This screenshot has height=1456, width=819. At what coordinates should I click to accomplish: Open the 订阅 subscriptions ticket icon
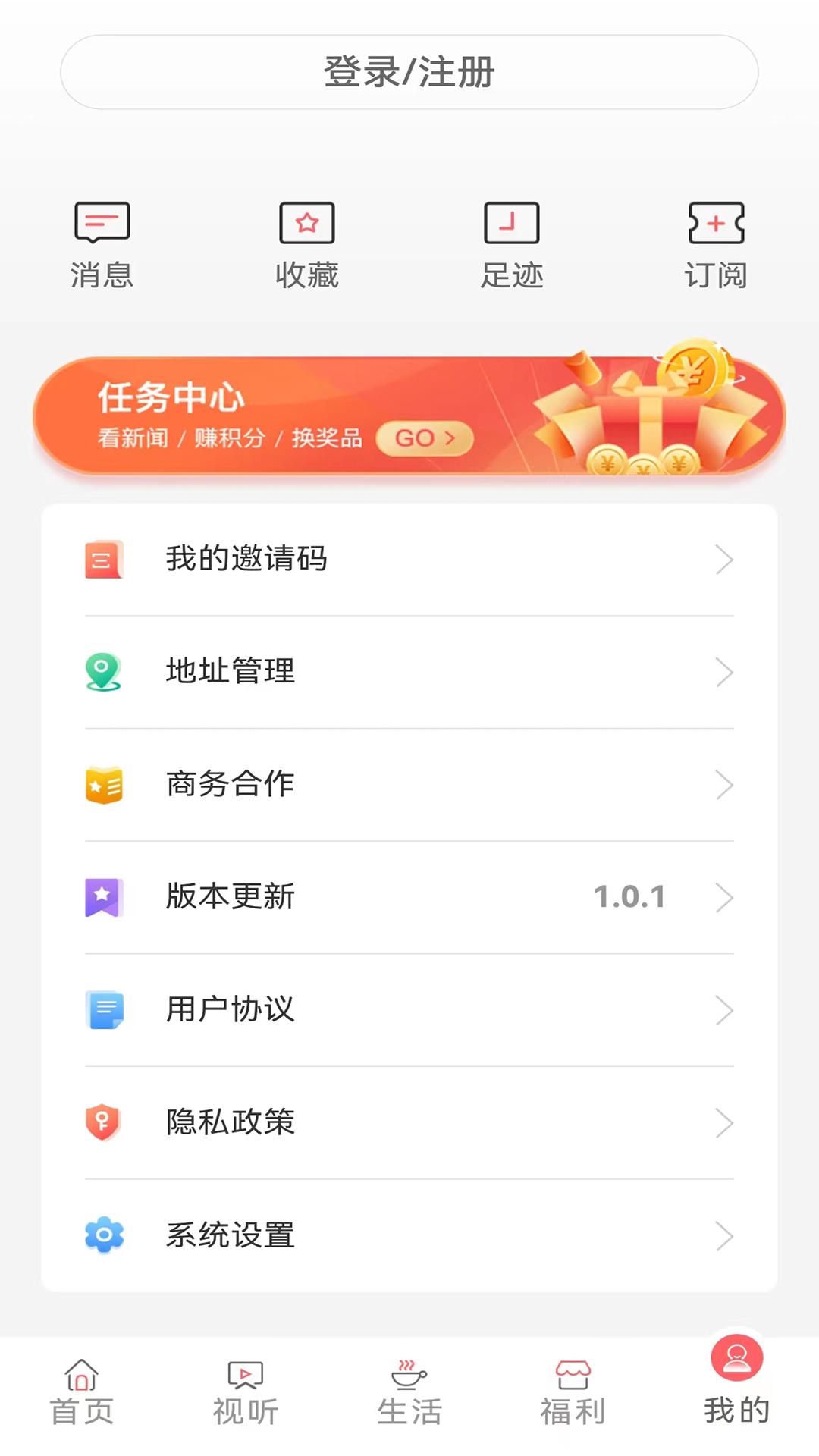[717, 223]
